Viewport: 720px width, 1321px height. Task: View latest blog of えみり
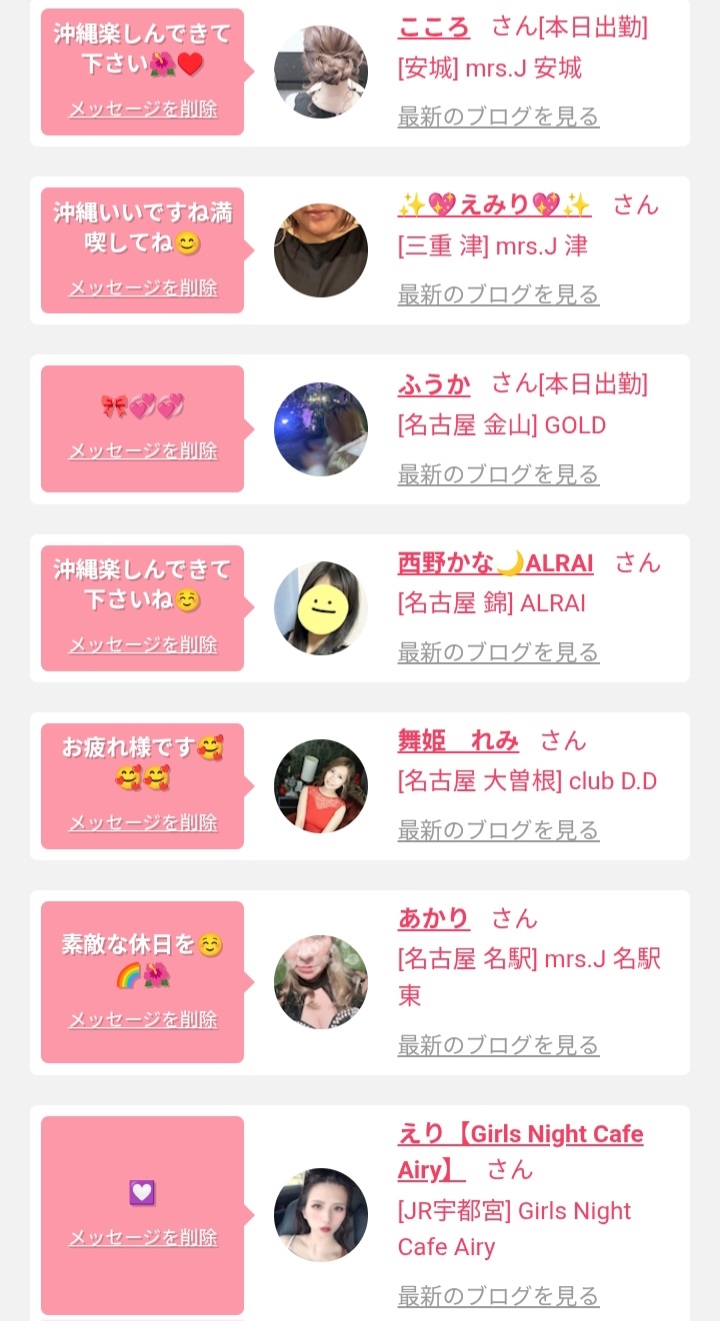pos(498,295)
